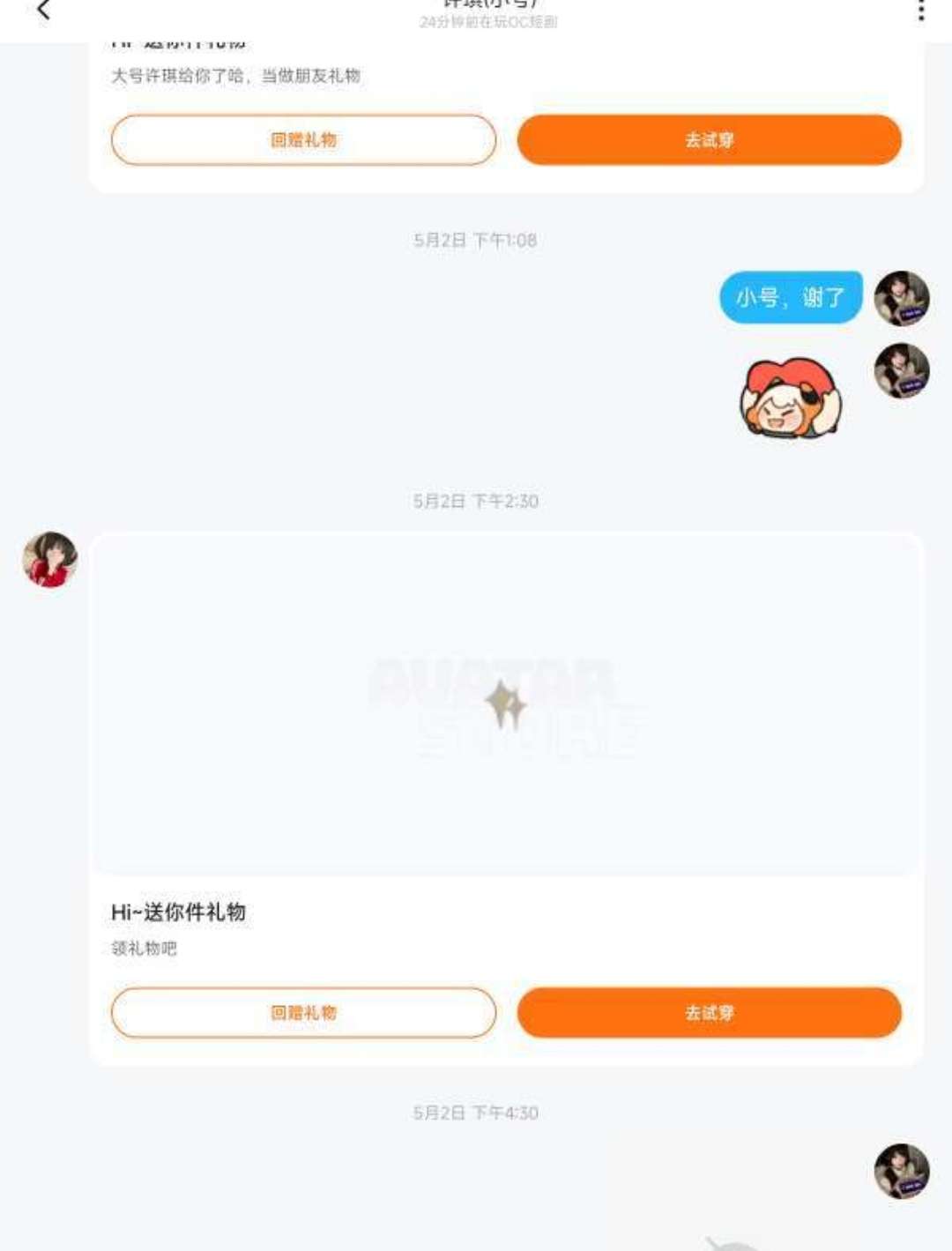The width and height of the screenshot is (952, 1251).
Task: Tap the orange-haired character sticker message
Action: click(792, 398)
